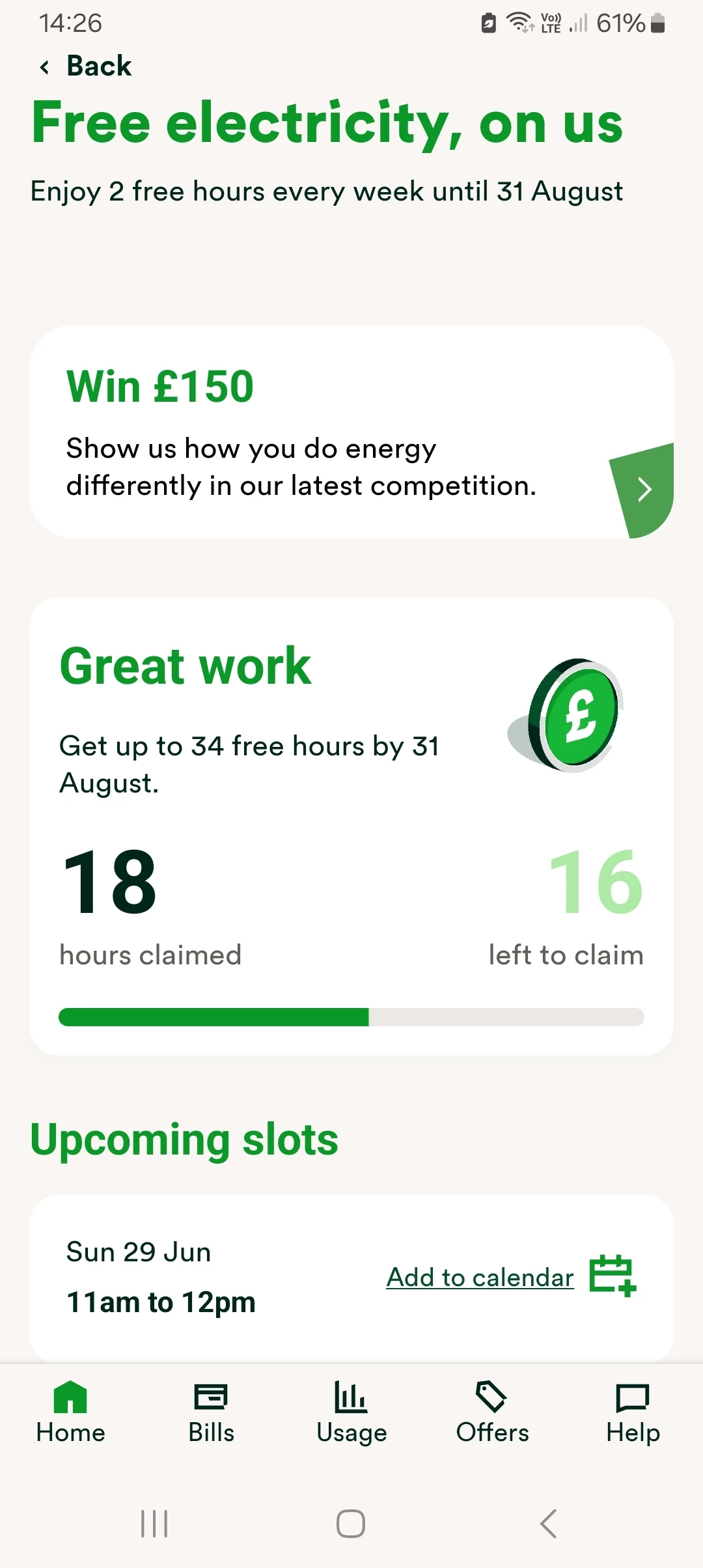Go back using the Back button

[x=86, y=66]
